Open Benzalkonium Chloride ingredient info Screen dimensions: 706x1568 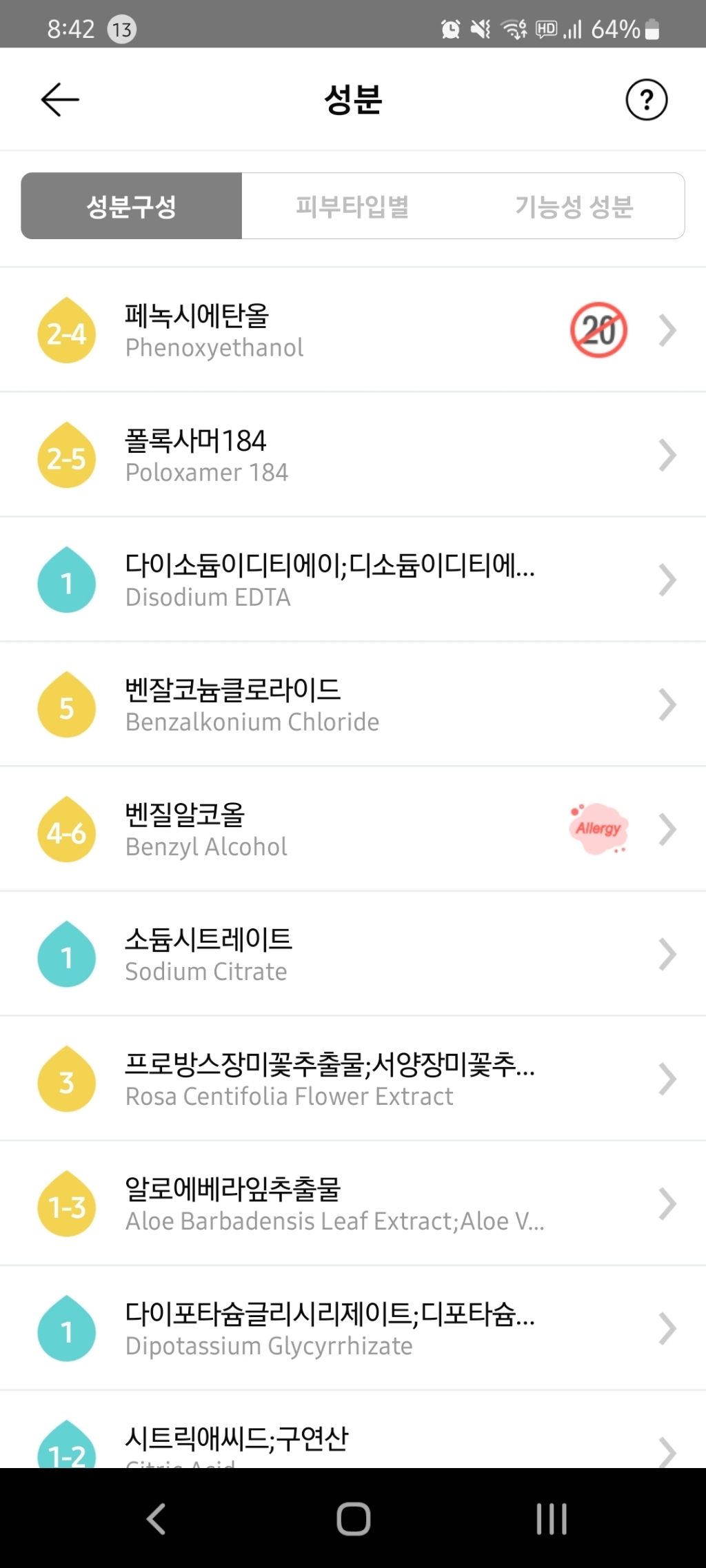[353, 704]
